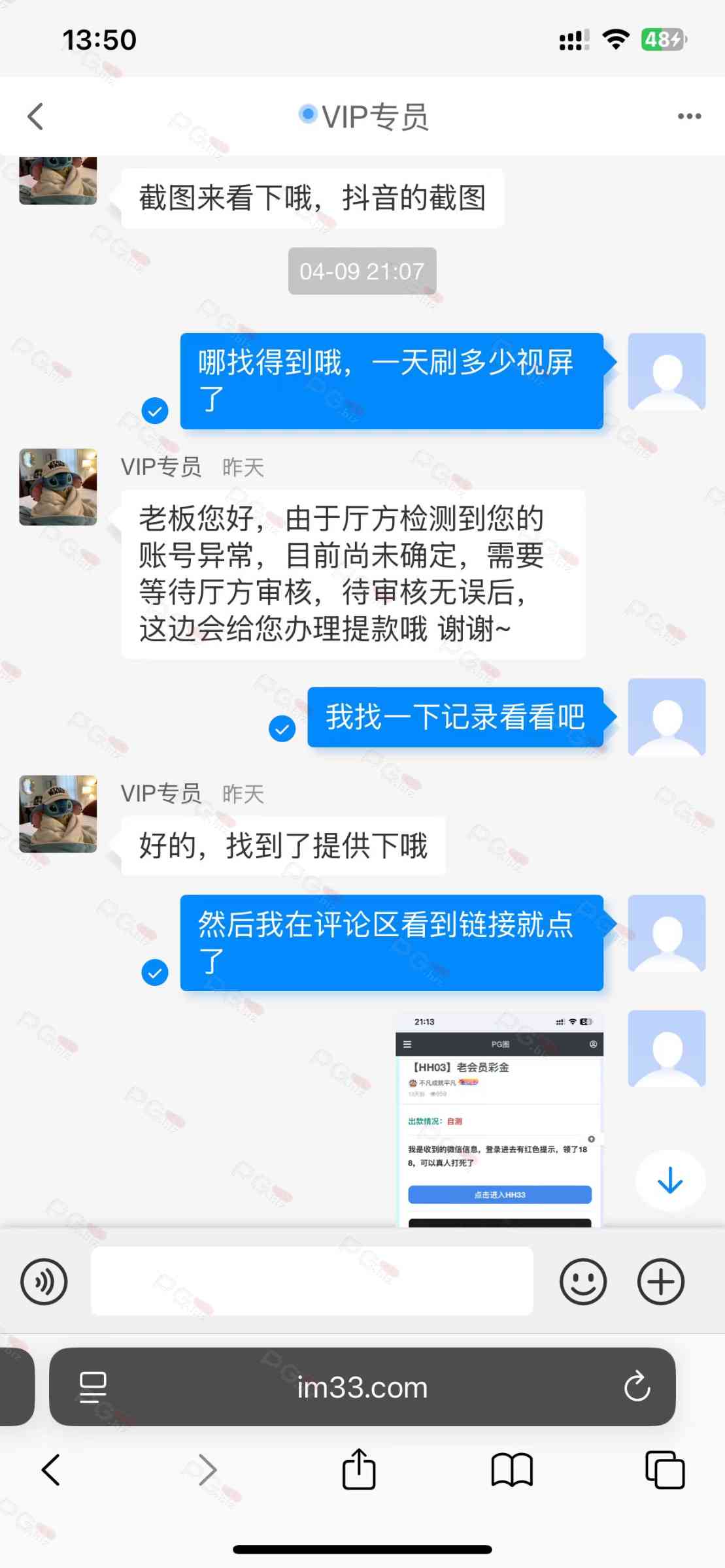The width and height of the screenshot is (725, 1568).
Task: Open Safari bookmarks
Action: (512, 1470)
